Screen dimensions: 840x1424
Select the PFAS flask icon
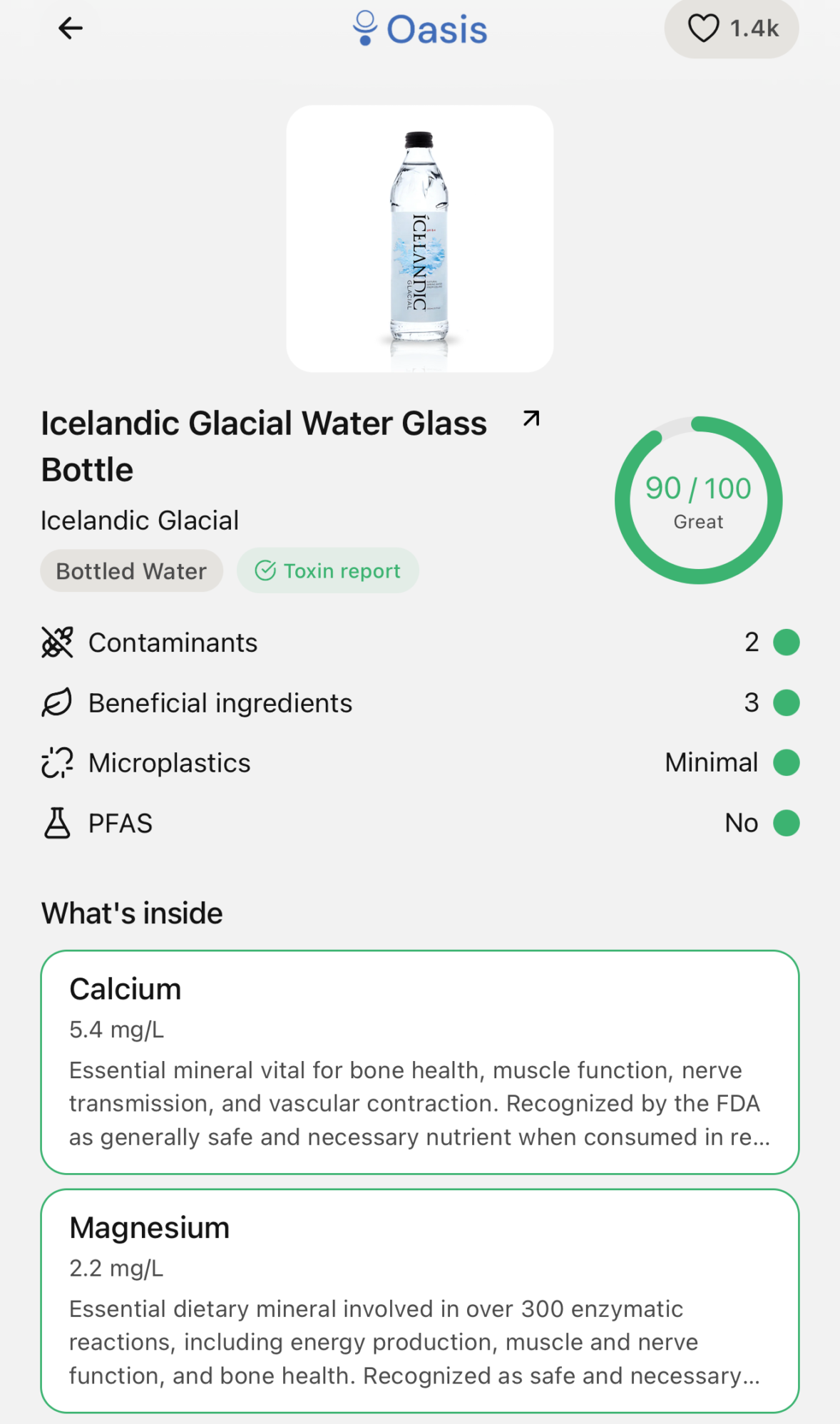[57, 822]
